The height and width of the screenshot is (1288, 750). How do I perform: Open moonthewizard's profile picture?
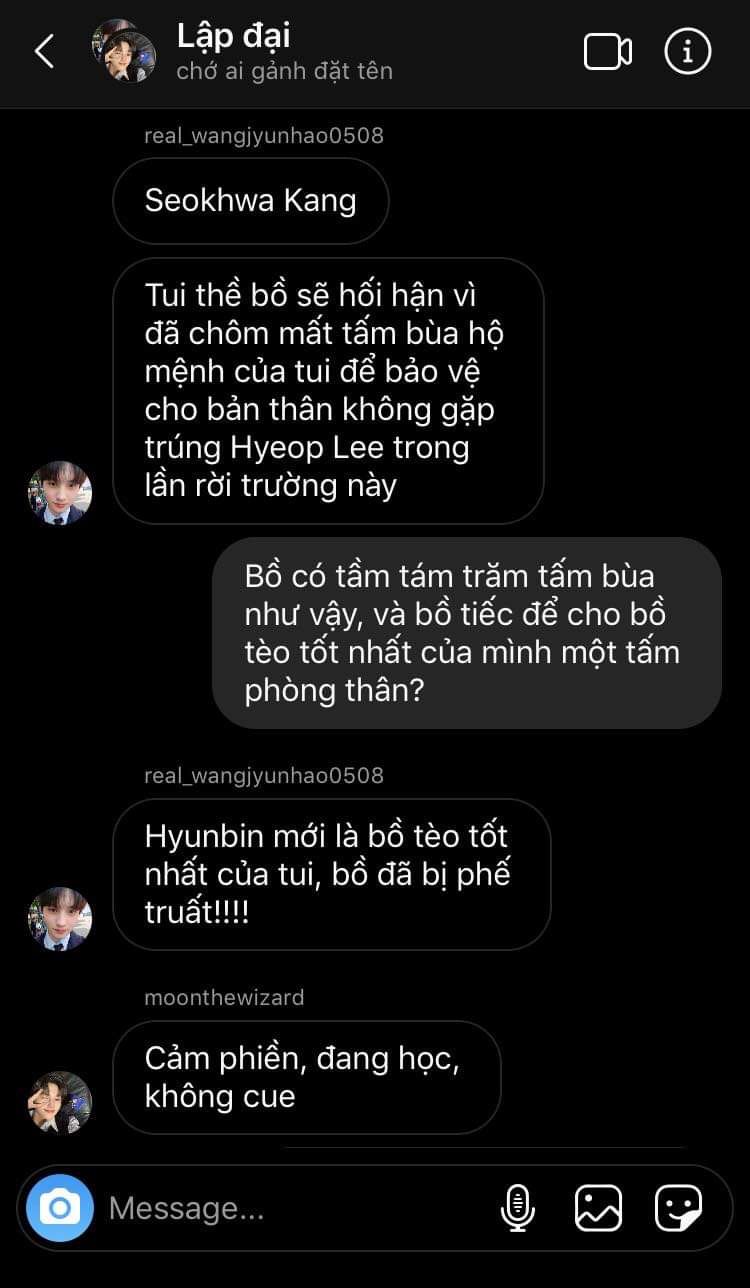tap(60, 1103)
